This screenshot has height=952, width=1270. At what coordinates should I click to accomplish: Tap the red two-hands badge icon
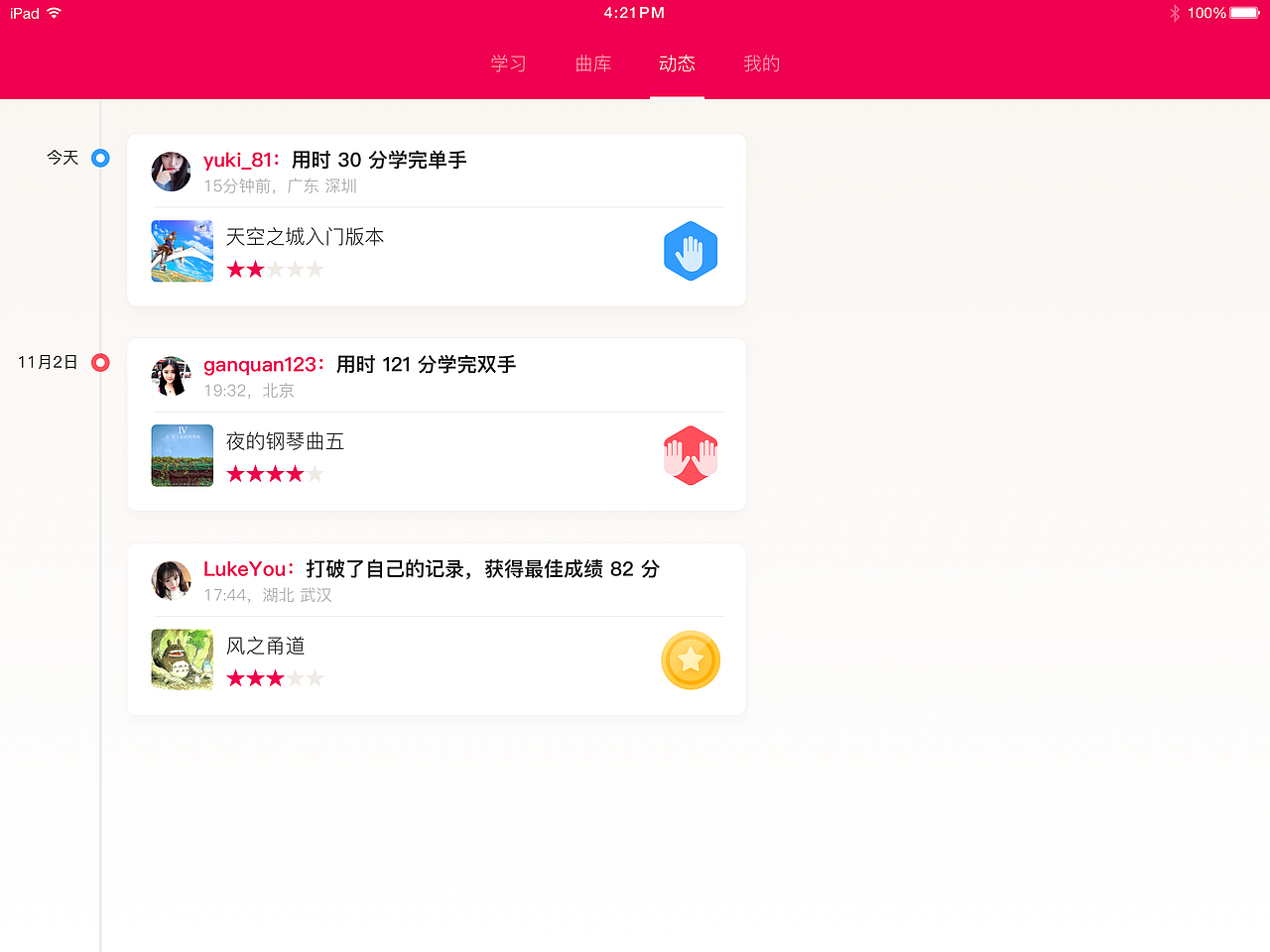tap(691, 455)
